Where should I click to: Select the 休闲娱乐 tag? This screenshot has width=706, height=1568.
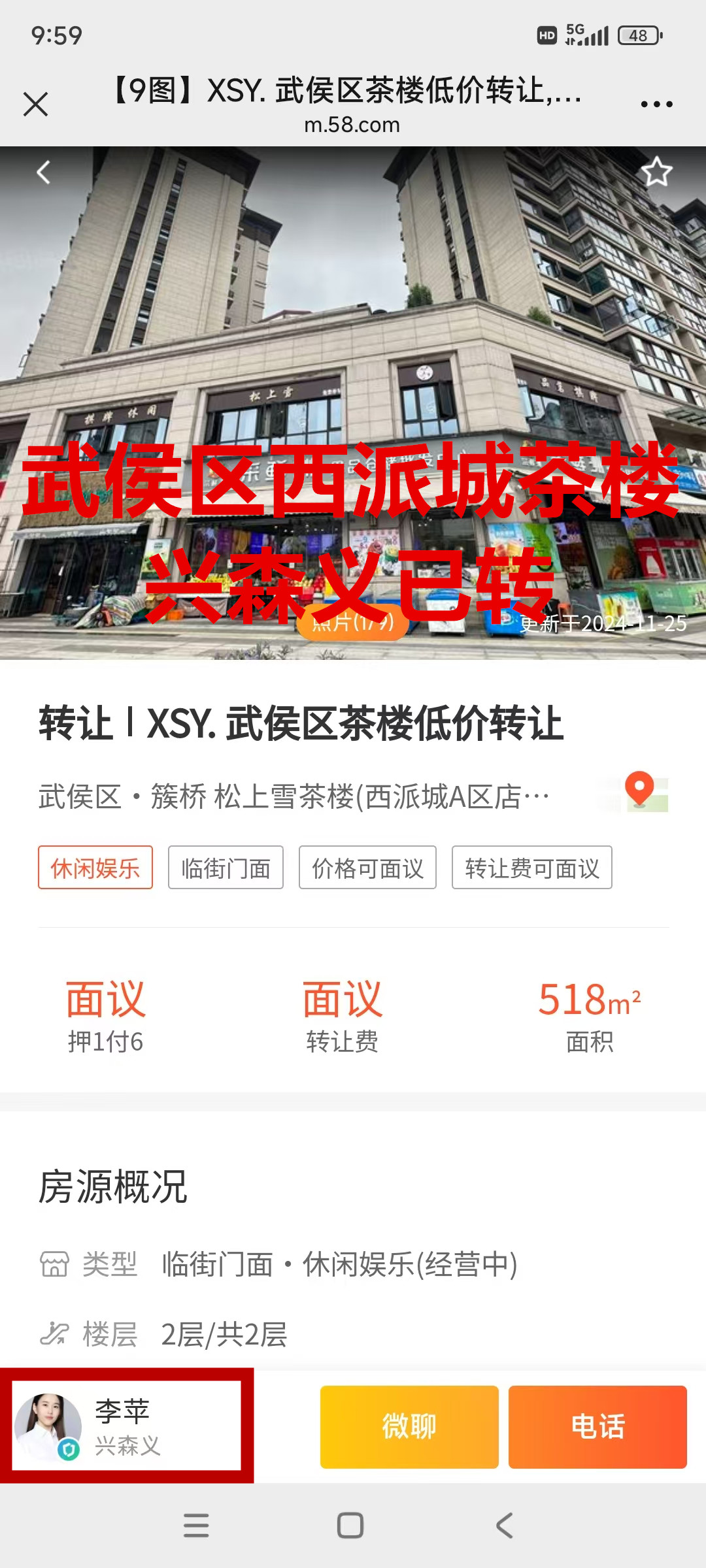95,868
